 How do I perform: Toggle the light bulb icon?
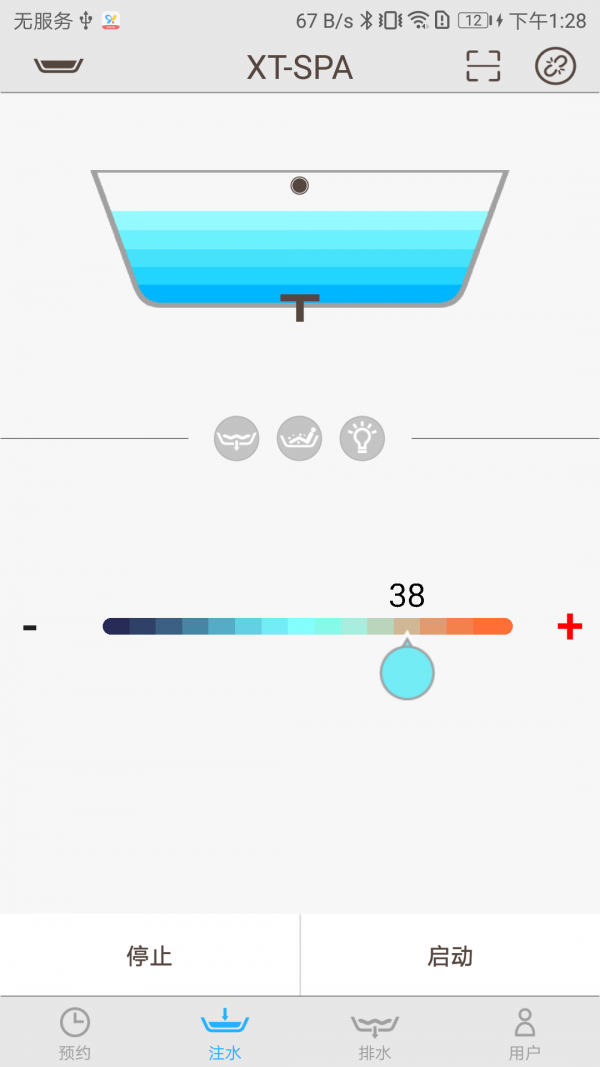[x=362, y=438]
